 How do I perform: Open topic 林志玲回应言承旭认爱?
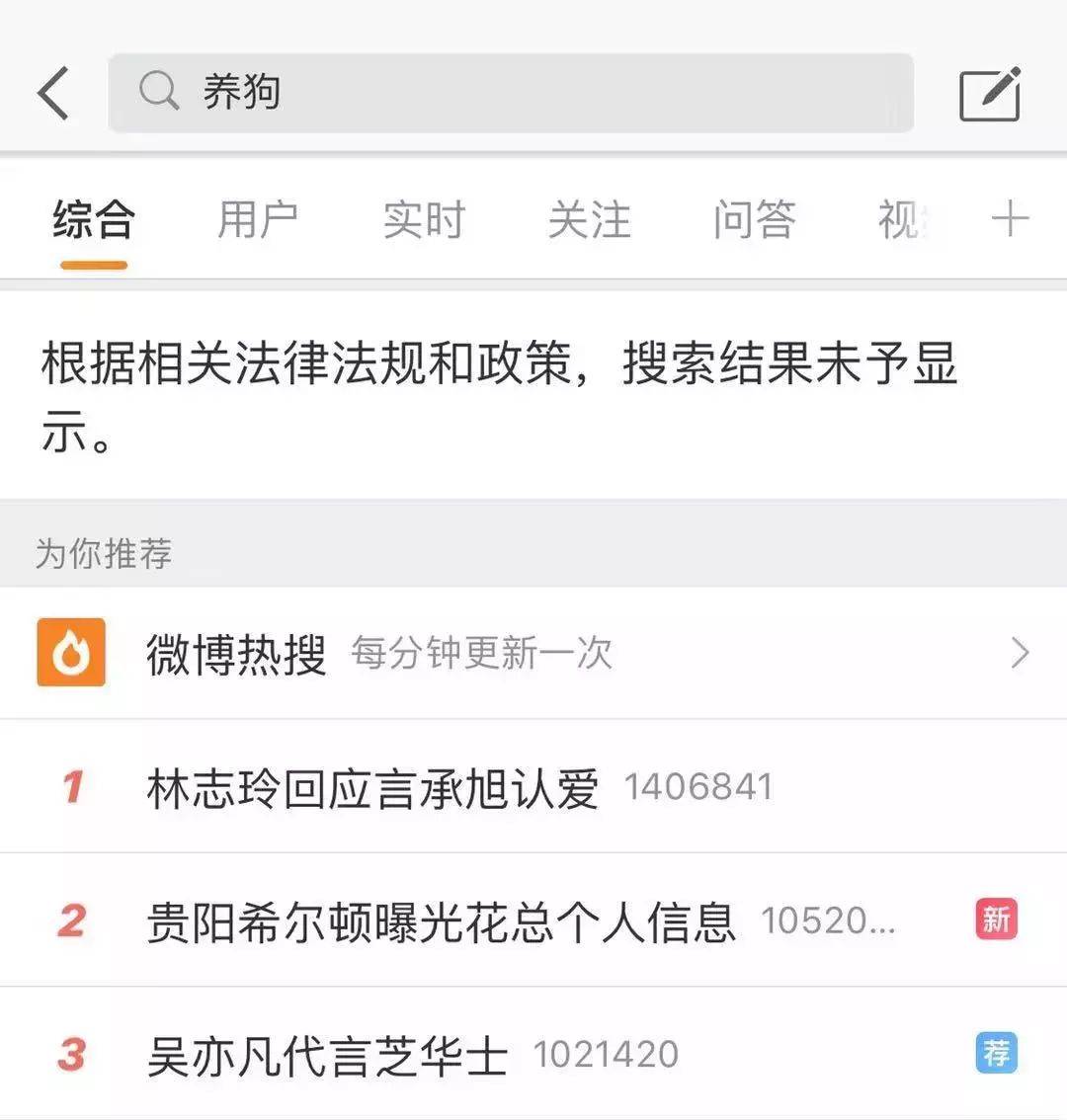(375, 785)
